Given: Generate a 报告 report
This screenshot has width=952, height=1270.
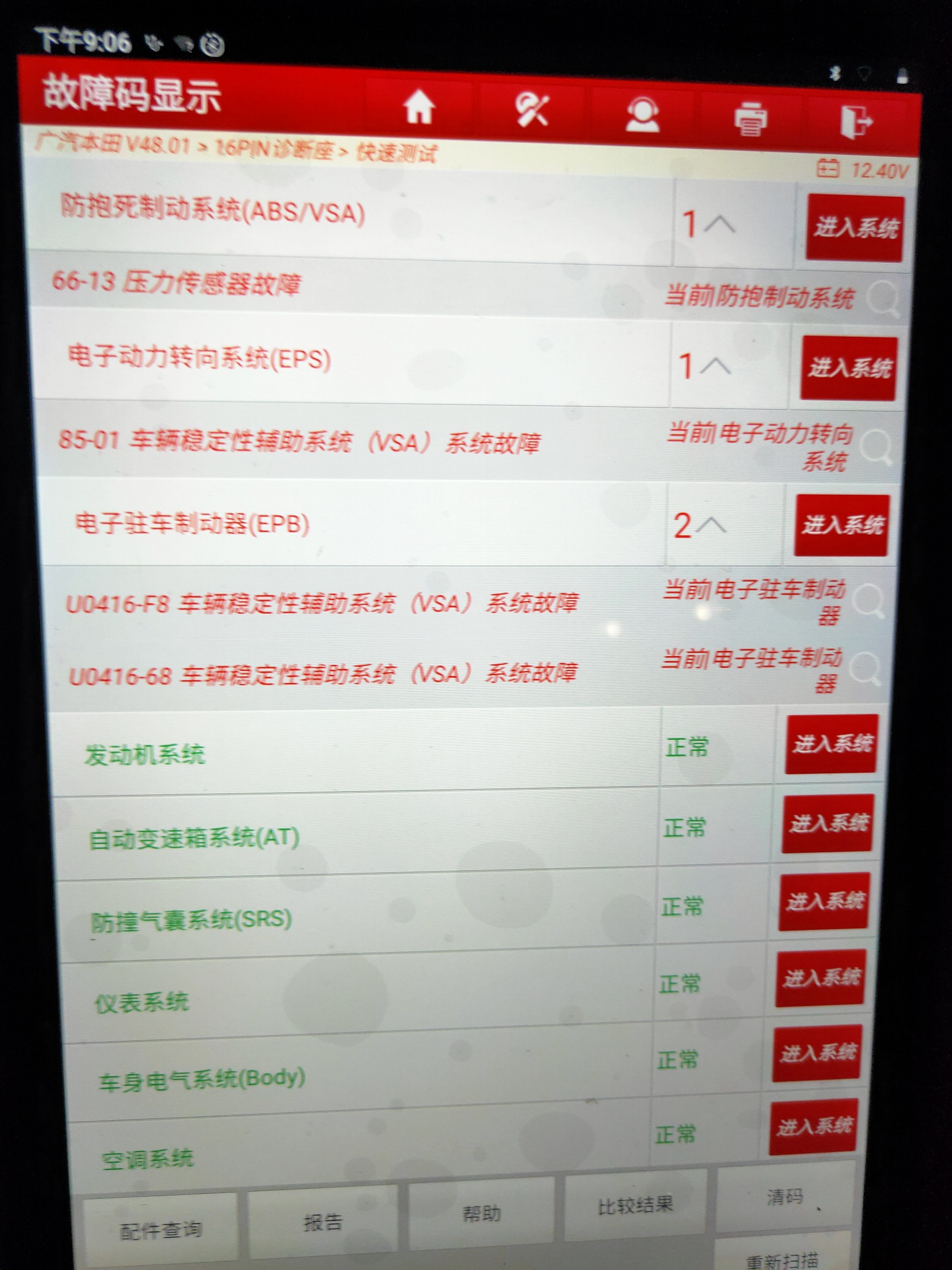Looking at the screenshot, I should coord(323,1222).
